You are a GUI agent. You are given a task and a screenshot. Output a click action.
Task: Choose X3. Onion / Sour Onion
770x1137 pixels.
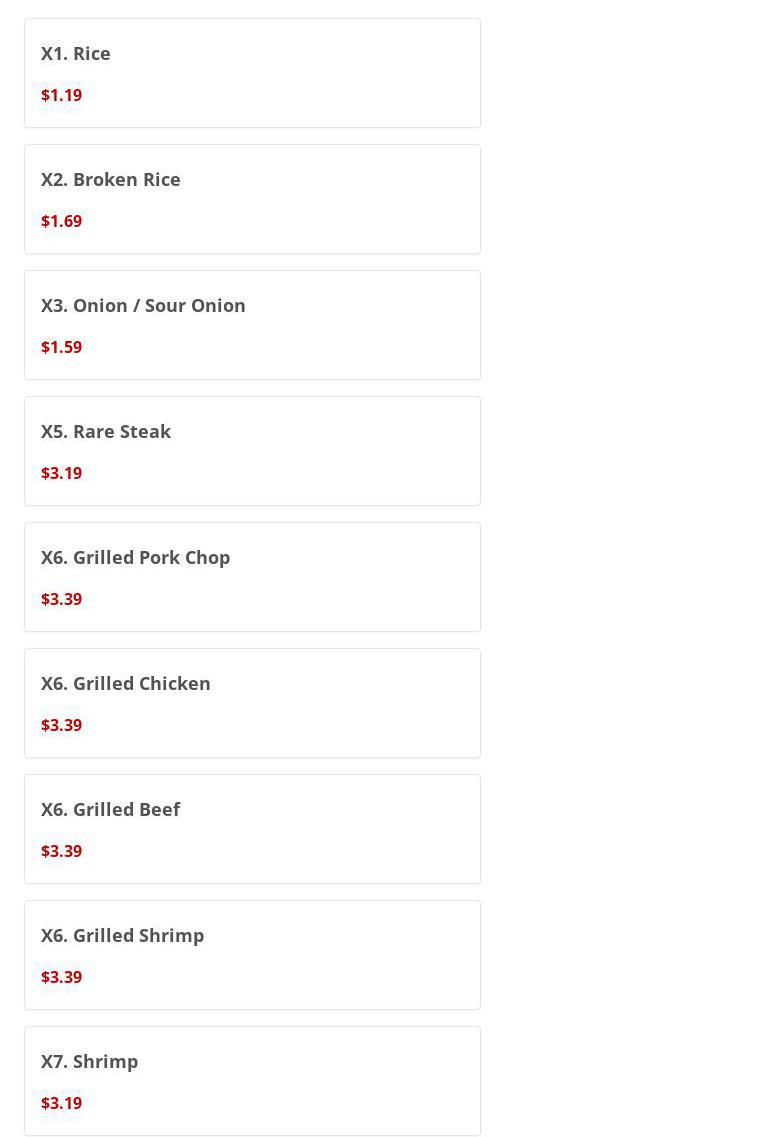(x=252, y=325)
